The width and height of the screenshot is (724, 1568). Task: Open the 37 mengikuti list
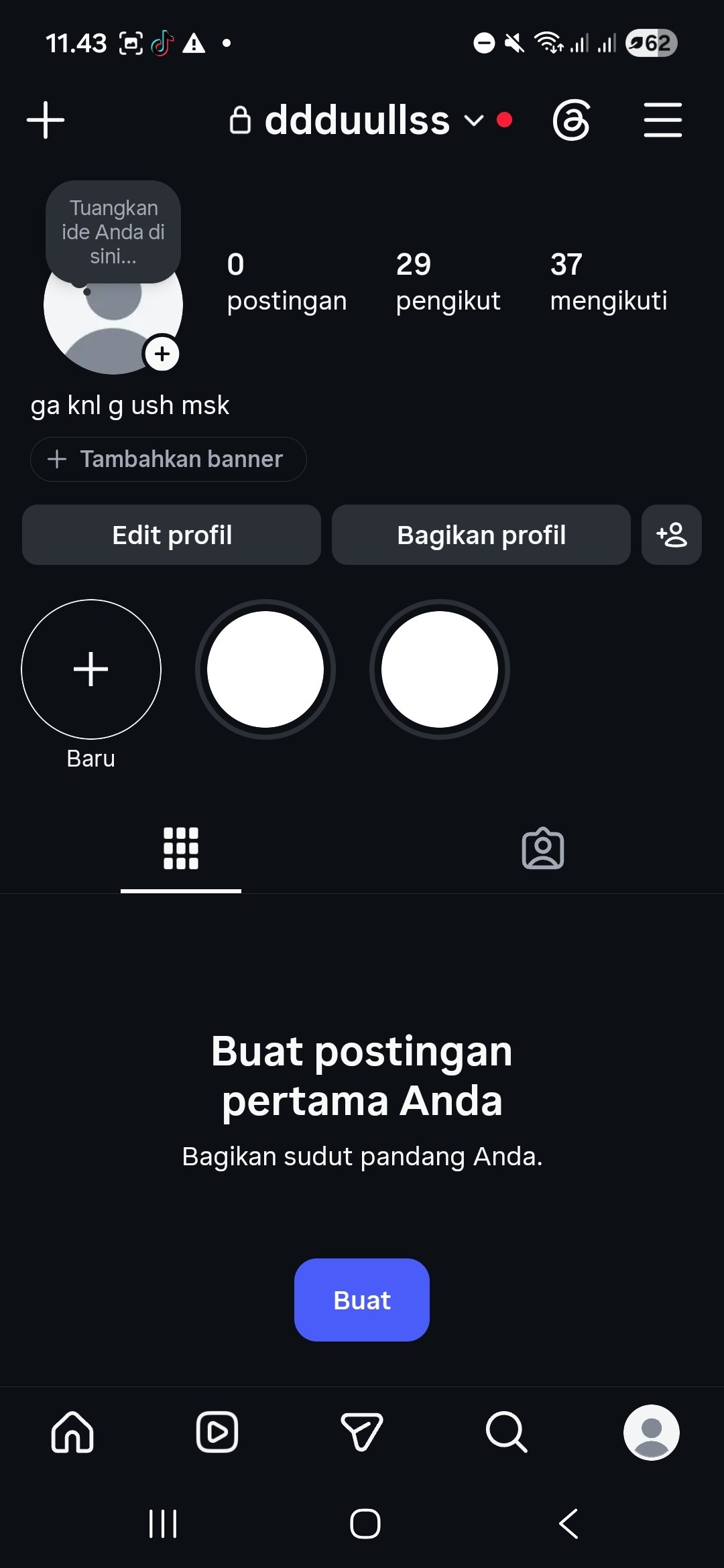[608, 281]
